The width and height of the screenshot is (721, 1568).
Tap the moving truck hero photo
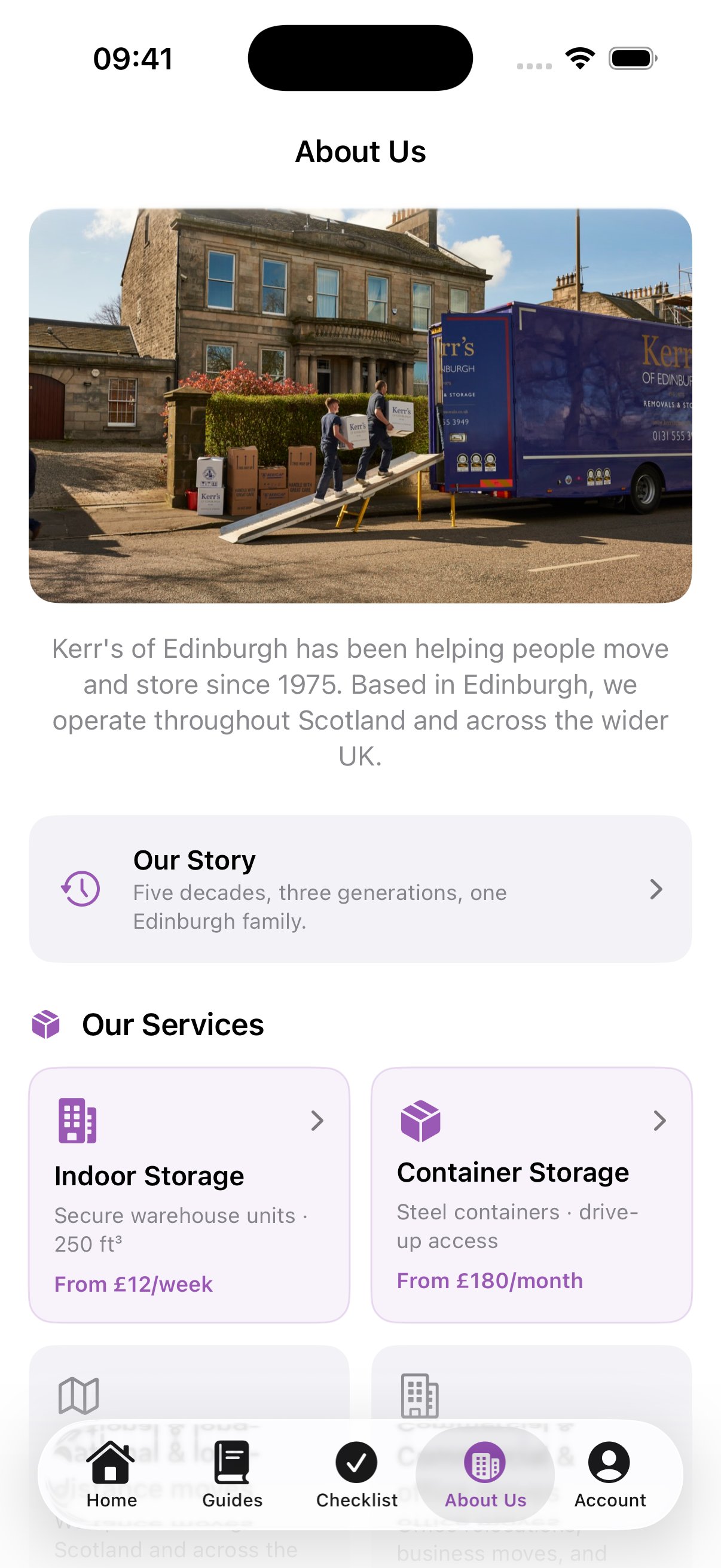[360, 404]
